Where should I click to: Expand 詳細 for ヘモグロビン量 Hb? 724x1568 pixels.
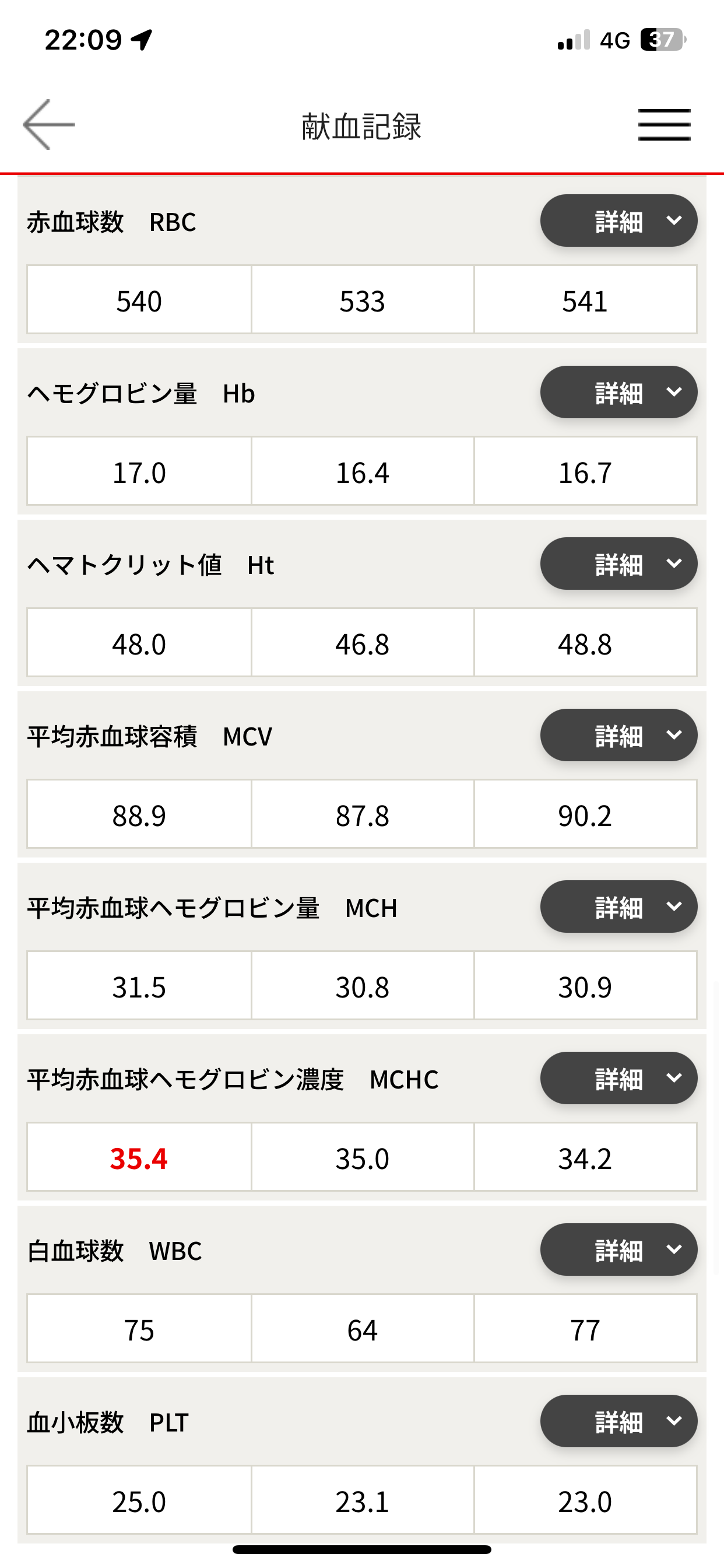point(618,393)
